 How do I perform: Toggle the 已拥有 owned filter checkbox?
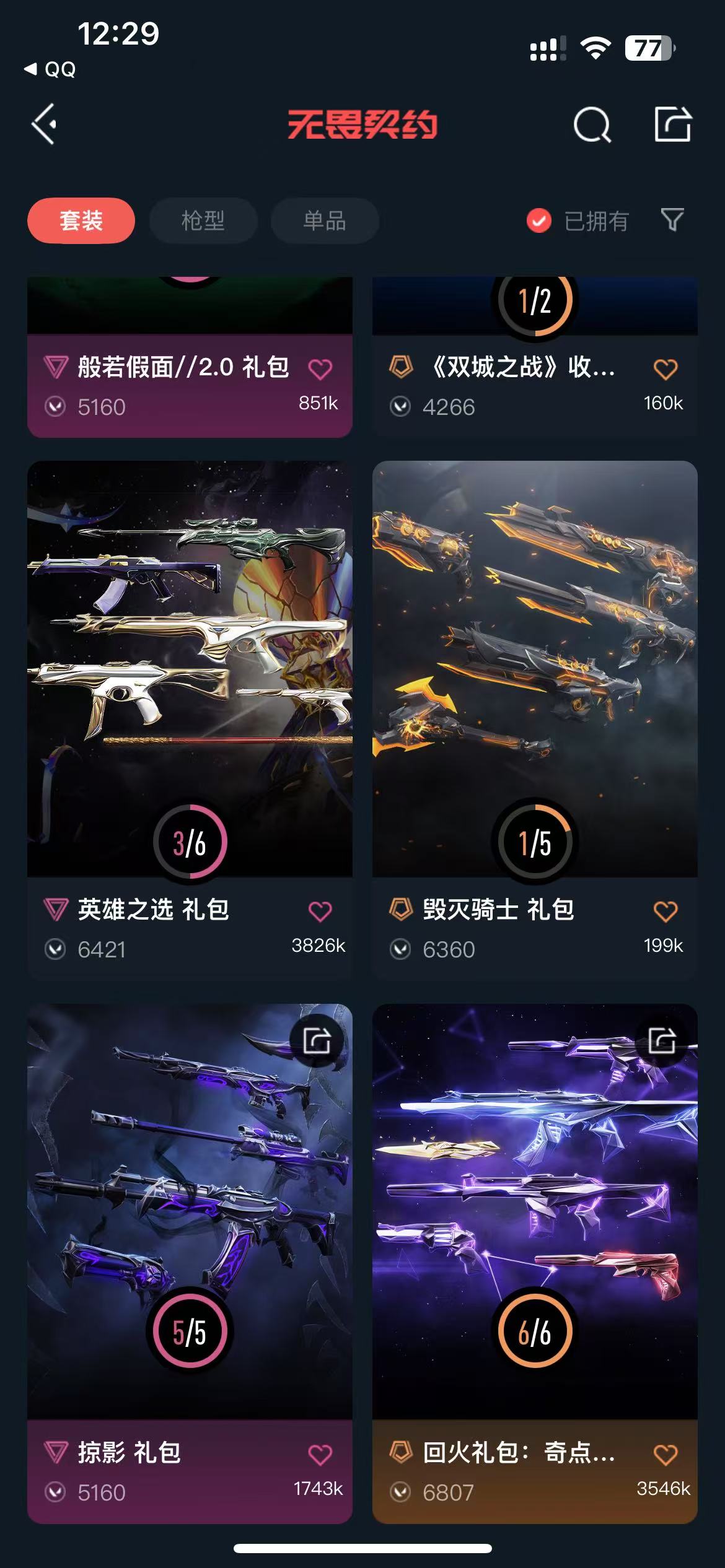click(x=539, y=220)
